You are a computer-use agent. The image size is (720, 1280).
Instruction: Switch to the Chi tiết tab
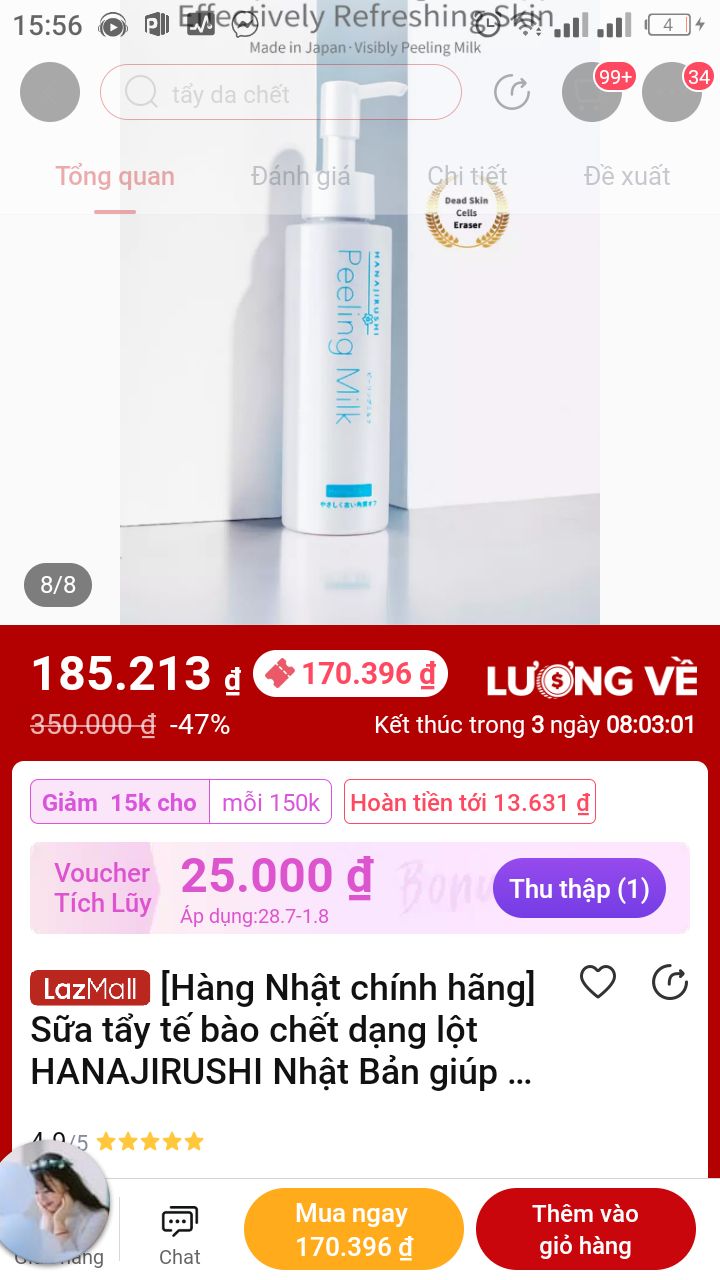pyautogui.click(x=467, y=177)
